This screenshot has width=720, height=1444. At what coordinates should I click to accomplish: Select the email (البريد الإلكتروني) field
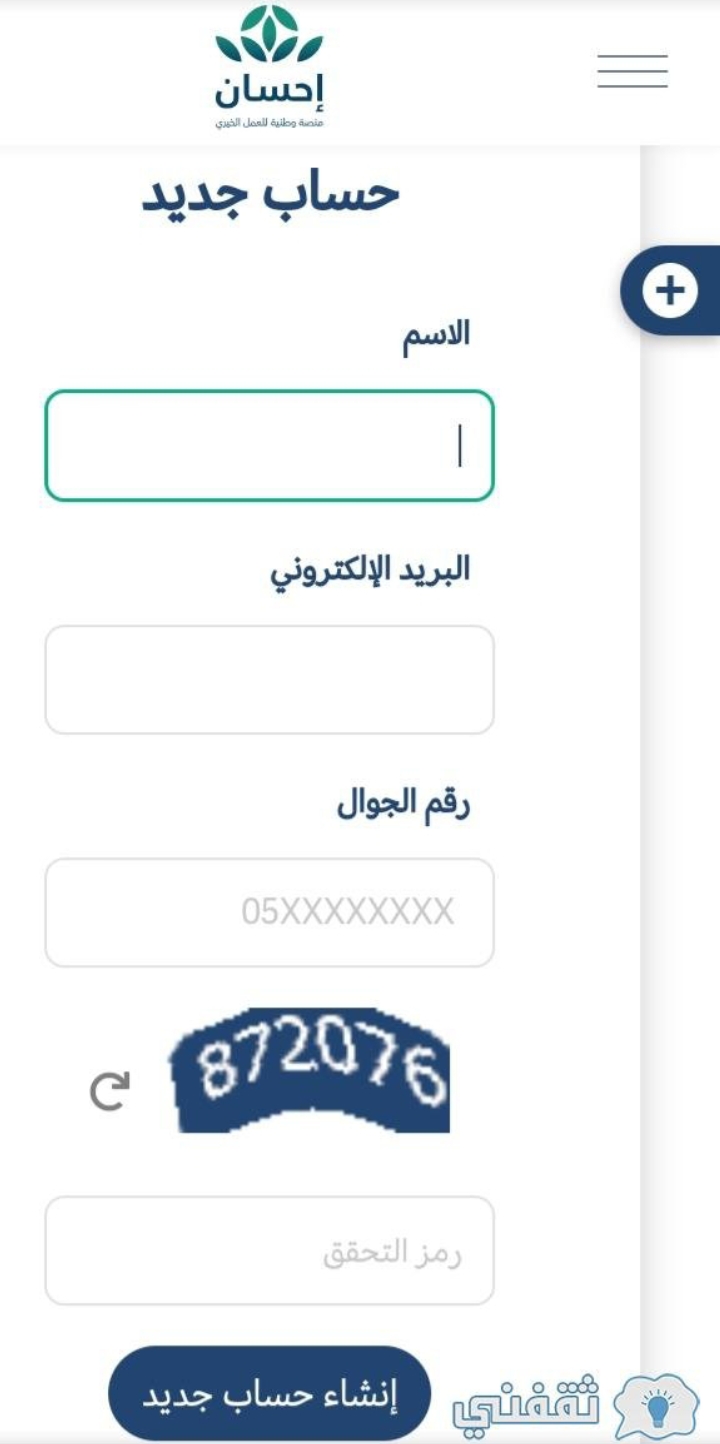click(x=269, y=680)
